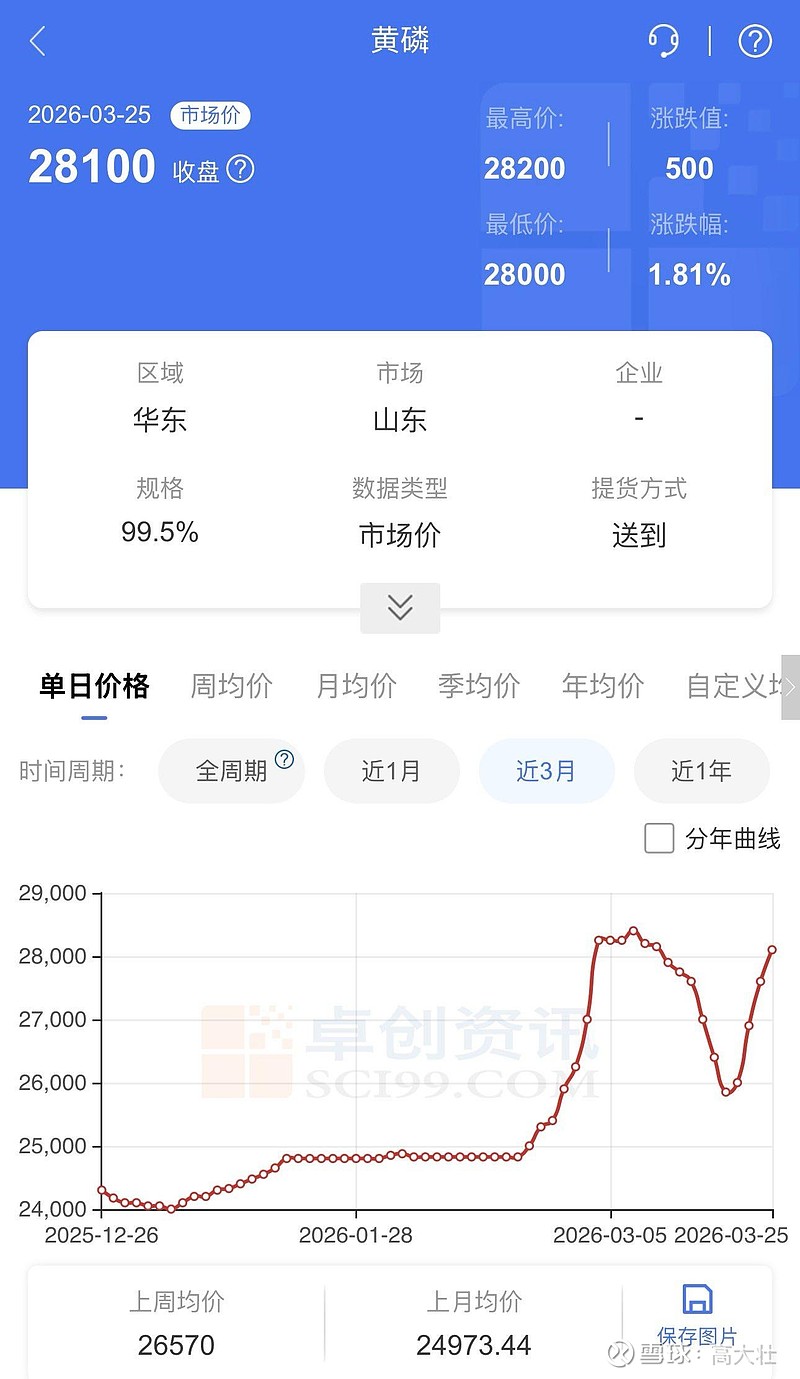The width and height of the screenshot is (800, 1379).
Task: Switch to the 月均价 tab
Action: click(355, 687)
